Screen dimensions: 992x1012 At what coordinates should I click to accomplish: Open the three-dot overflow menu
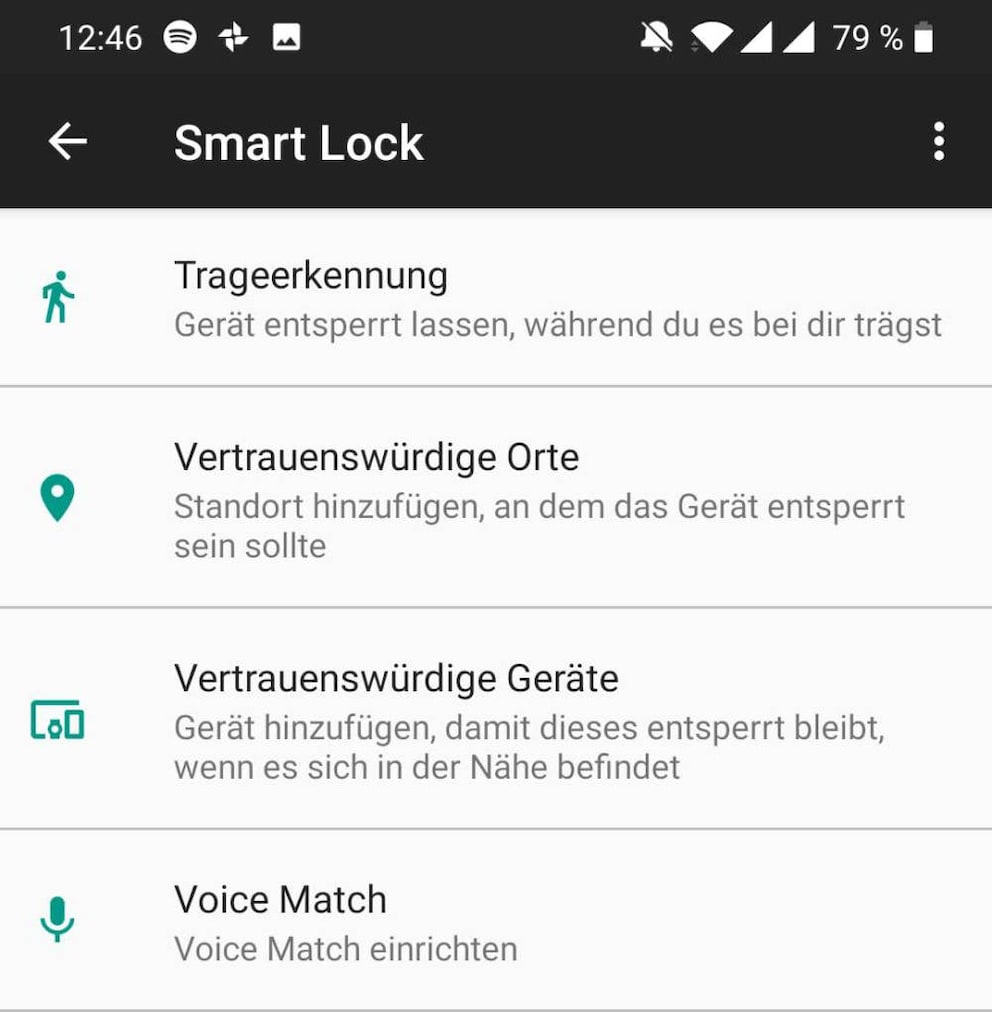[x=937, y=142]
